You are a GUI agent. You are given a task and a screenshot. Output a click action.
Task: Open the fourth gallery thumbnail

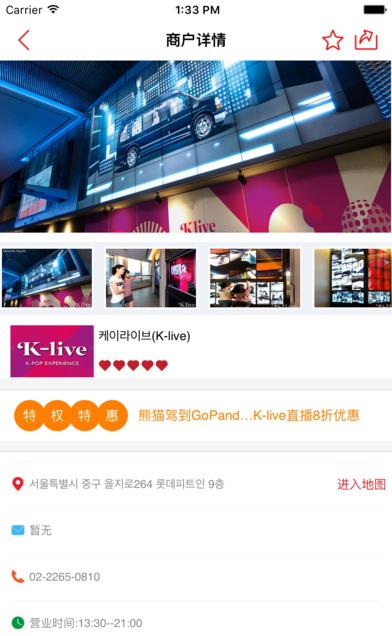coord(353,278)
